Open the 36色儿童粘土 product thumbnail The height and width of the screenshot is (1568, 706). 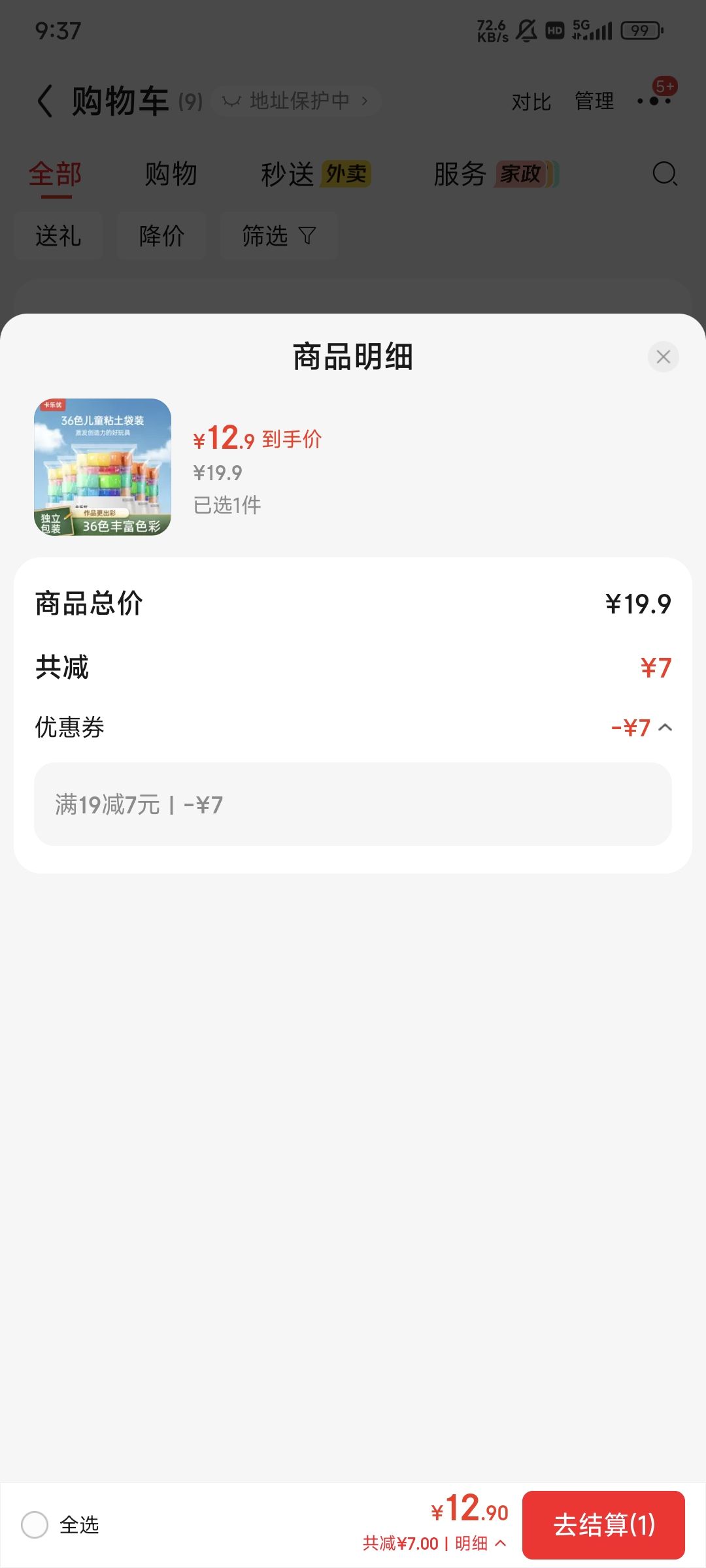click(x=103, y=467)
